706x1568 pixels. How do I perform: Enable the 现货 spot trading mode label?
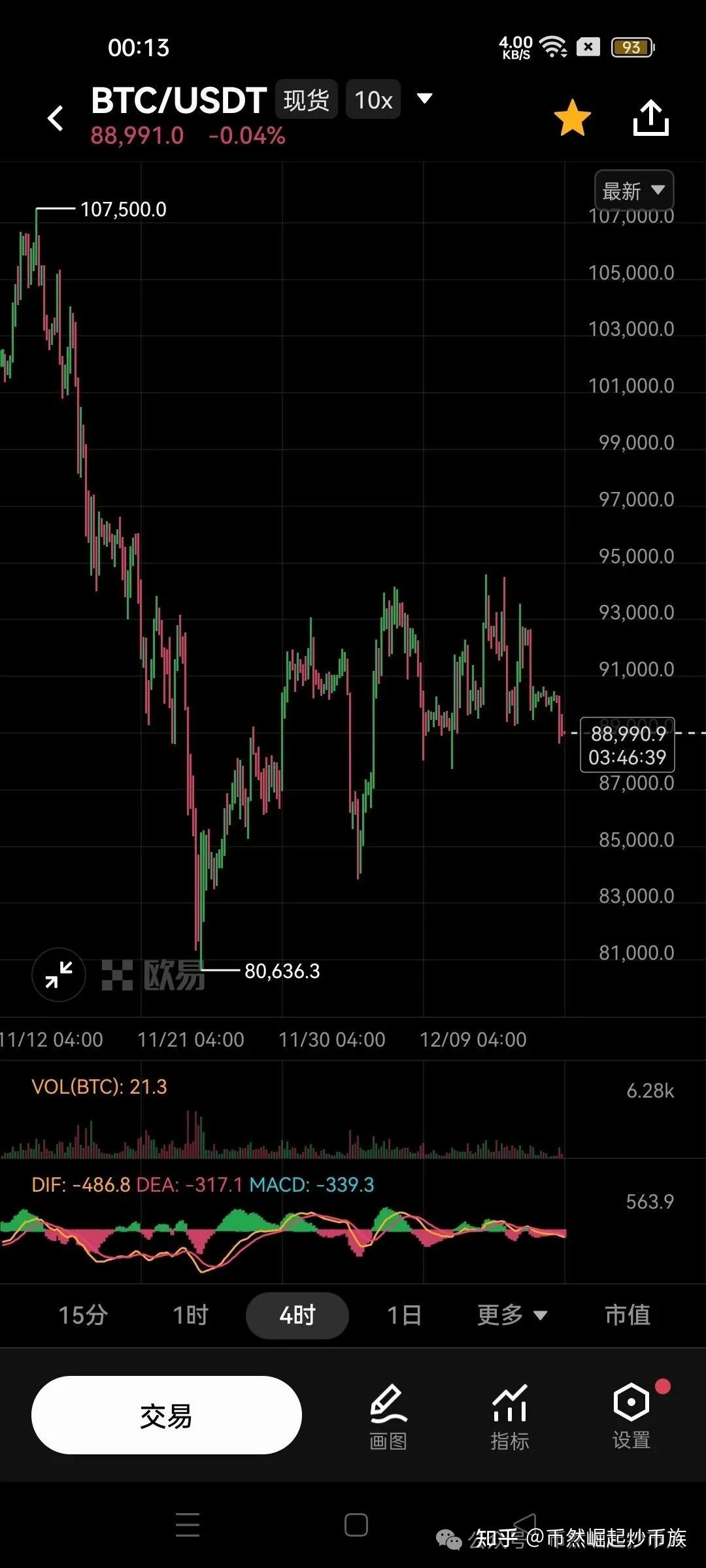point(307,99)
